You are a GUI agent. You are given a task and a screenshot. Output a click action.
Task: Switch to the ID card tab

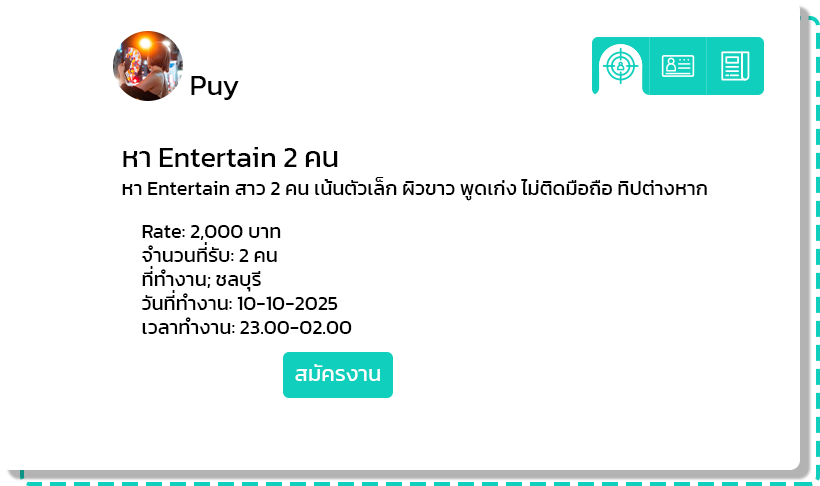pos(677,66)
